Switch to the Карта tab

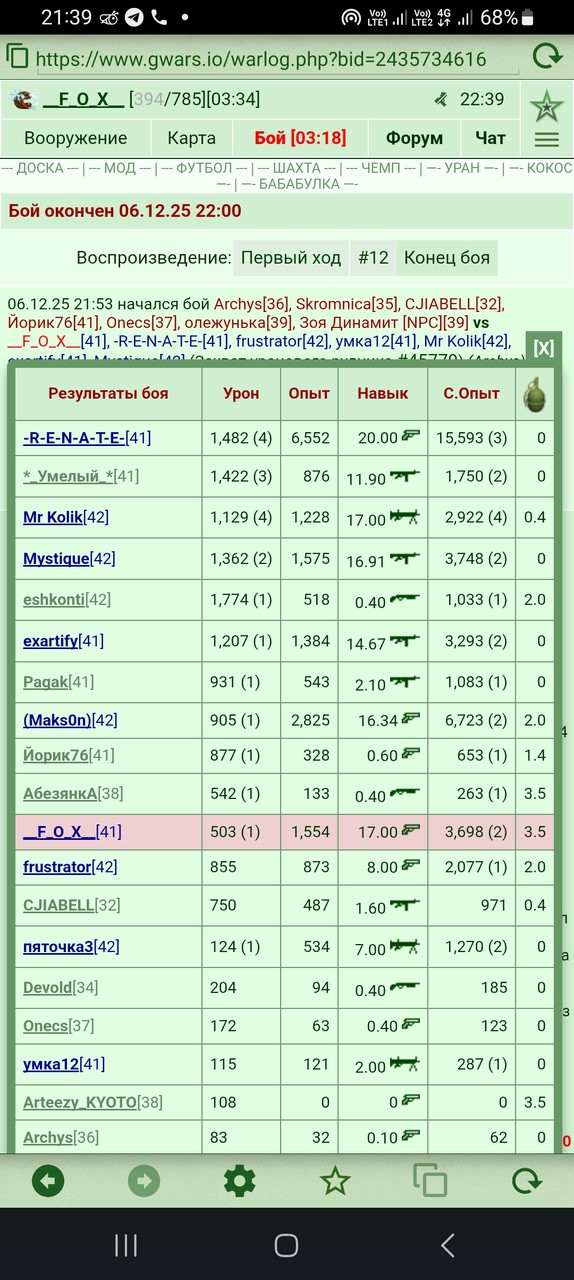click(x=191, y=138)
